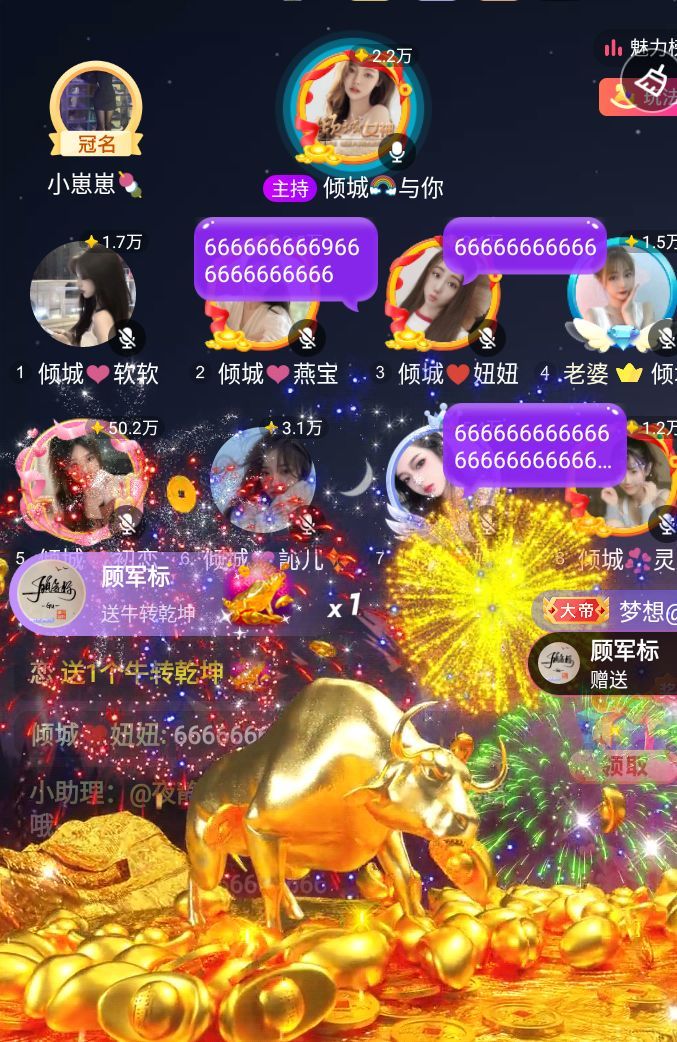Open seat 1 倾城软软 avatar
677x1042 pixels.
(82, 295)
